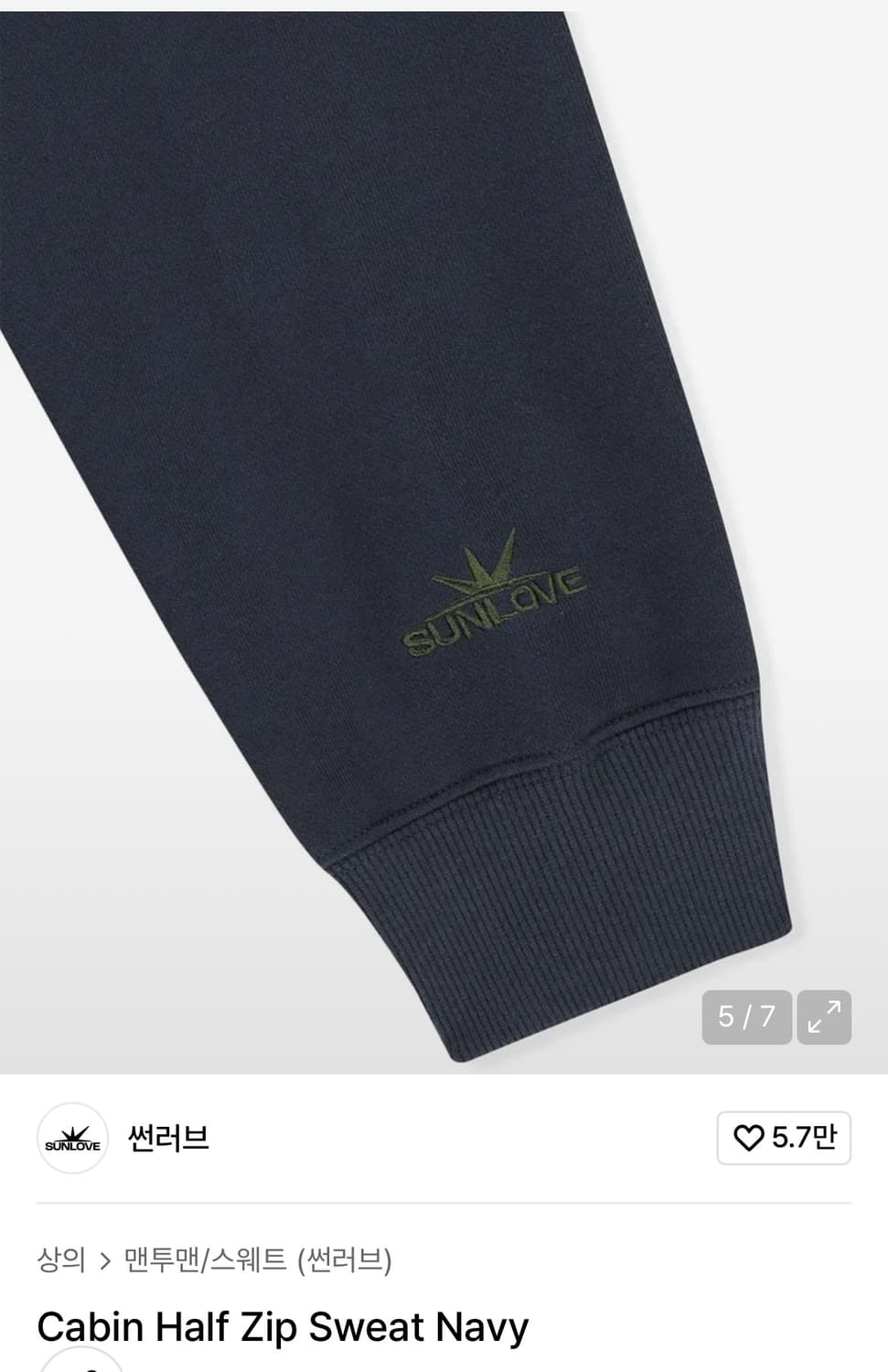
Task: Select the heart outline inside the like counter
Action: coord(748,1140)
